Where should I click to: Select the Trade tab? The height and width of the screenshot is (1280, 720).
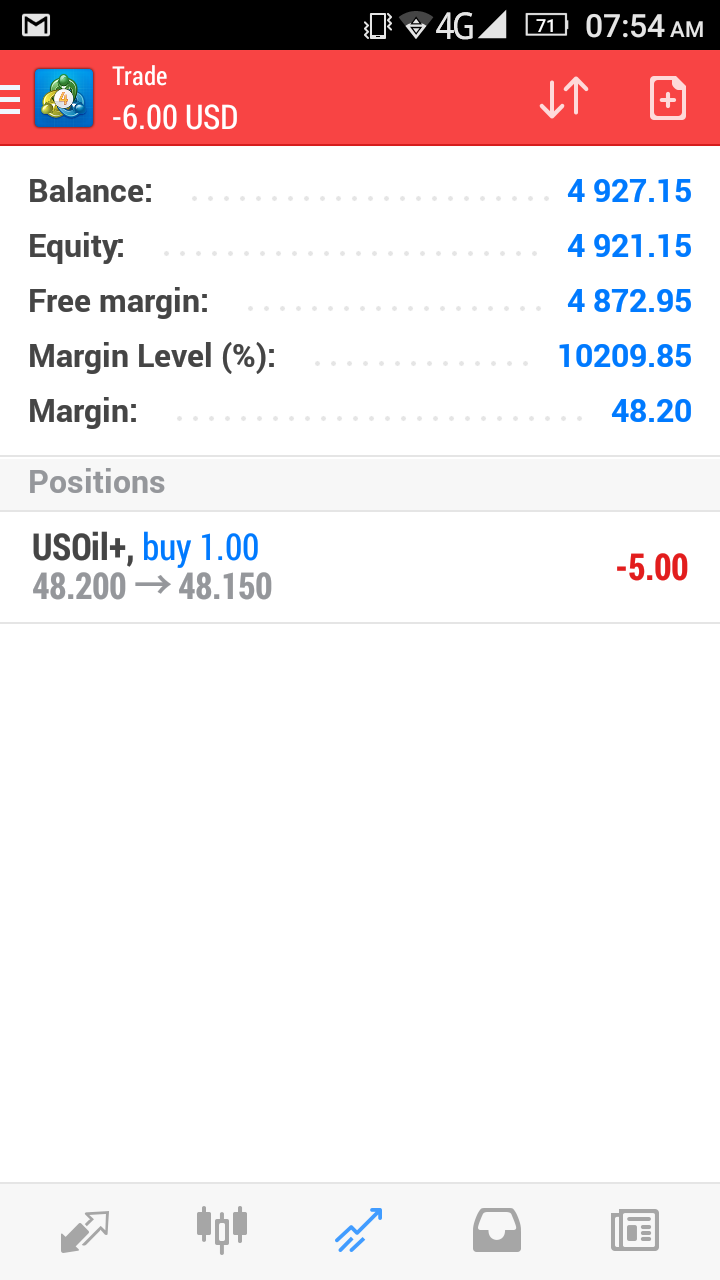point(358,1231)
